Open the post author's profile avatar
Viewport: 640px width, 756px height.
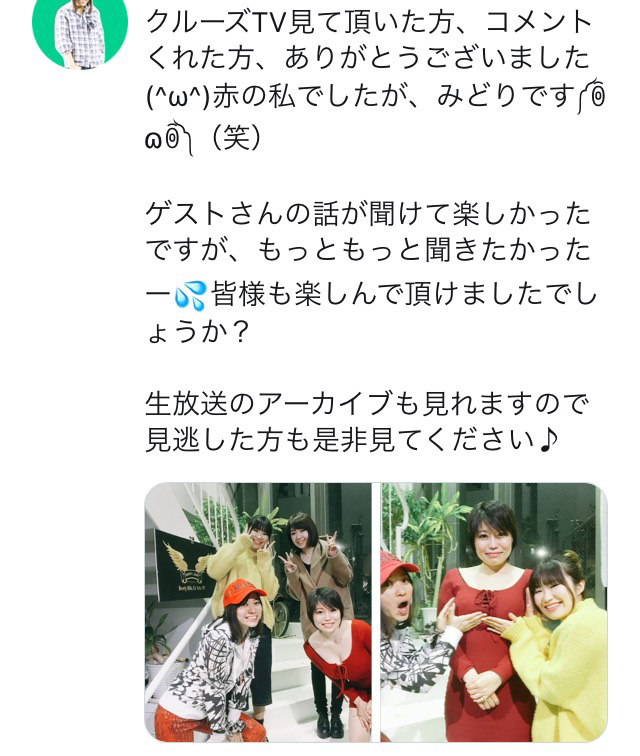pyautogui.click(x=80, y=30)
